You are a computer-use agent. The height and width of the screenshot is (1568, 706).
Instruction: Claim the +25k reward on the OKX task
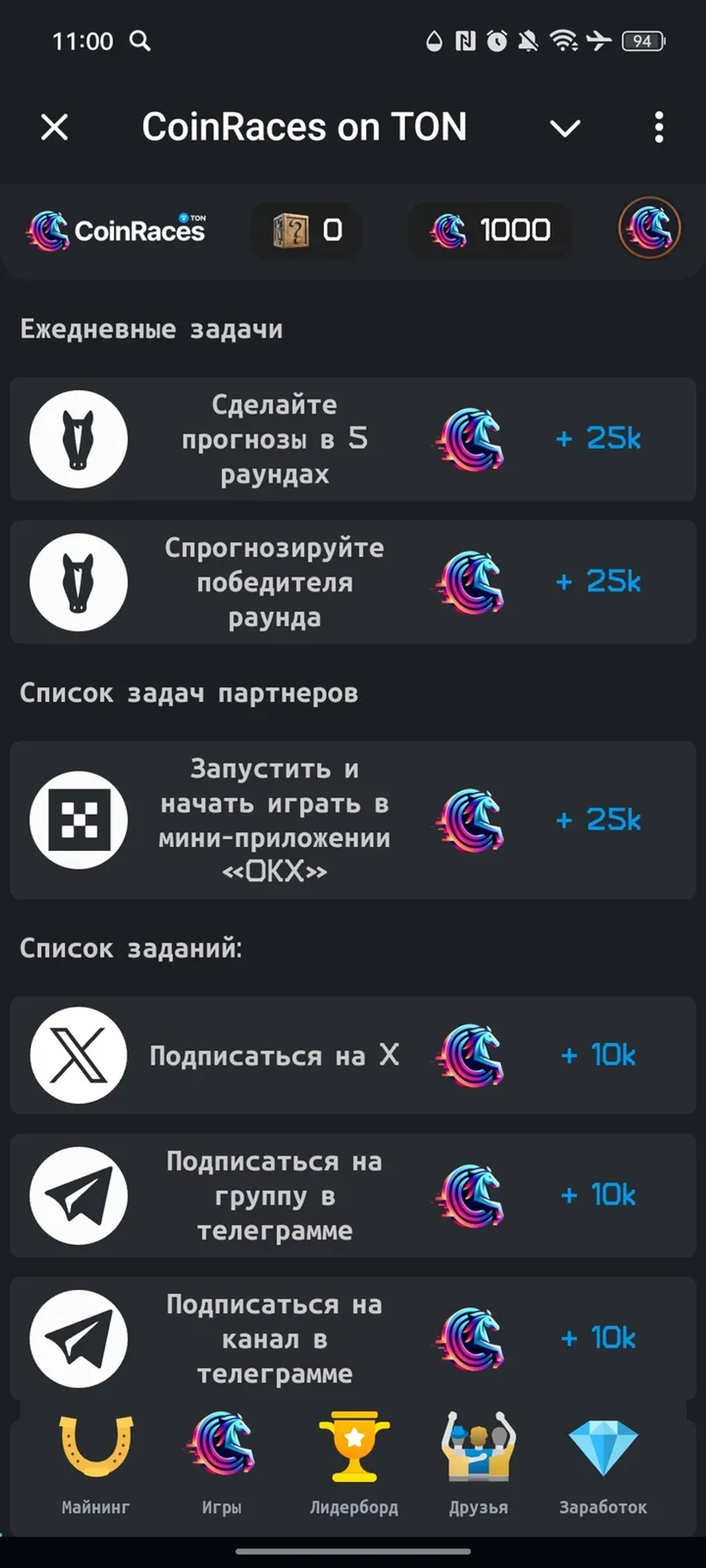point(599,820)
